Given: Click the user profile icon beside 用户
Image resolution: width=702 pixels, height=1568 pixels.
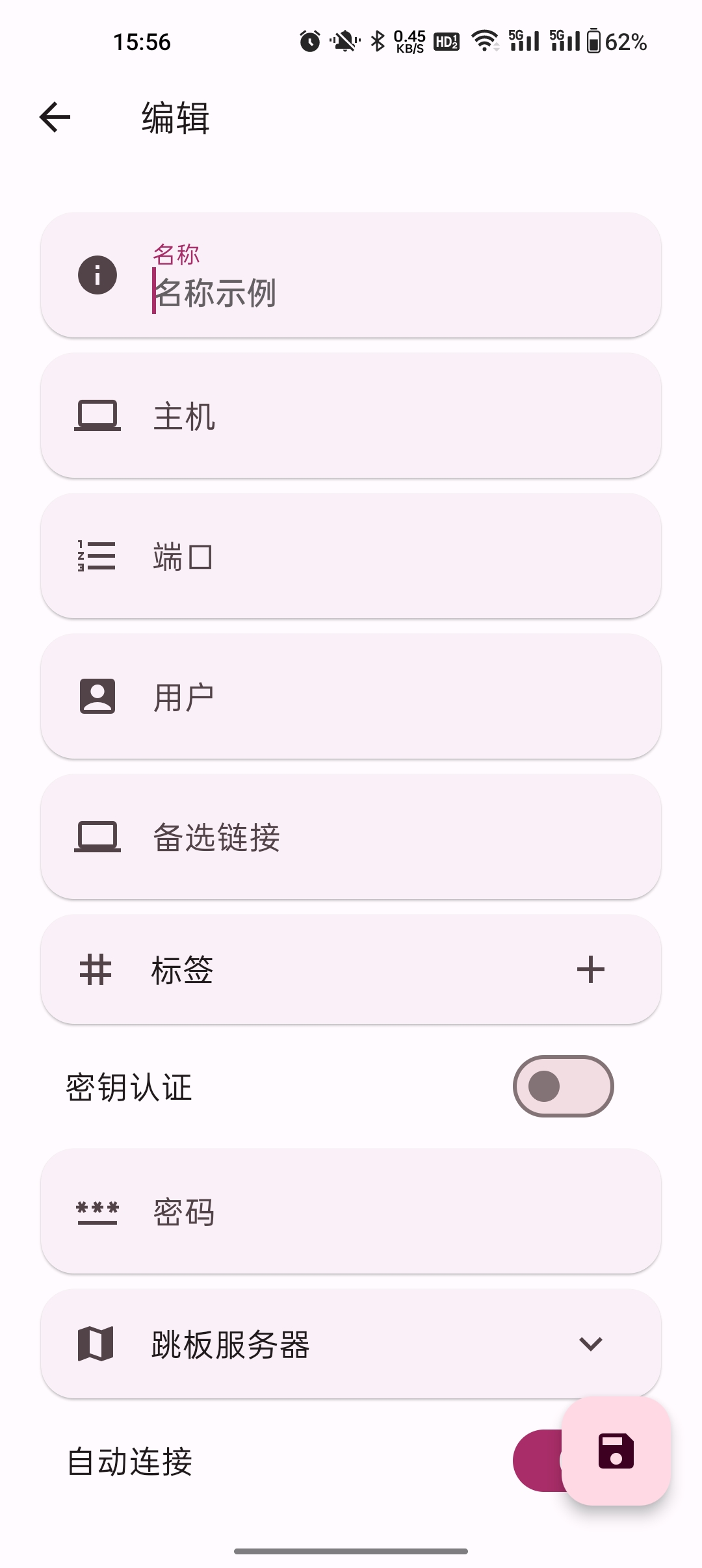Looking at the screenshot, I should (x=96, y=694).
